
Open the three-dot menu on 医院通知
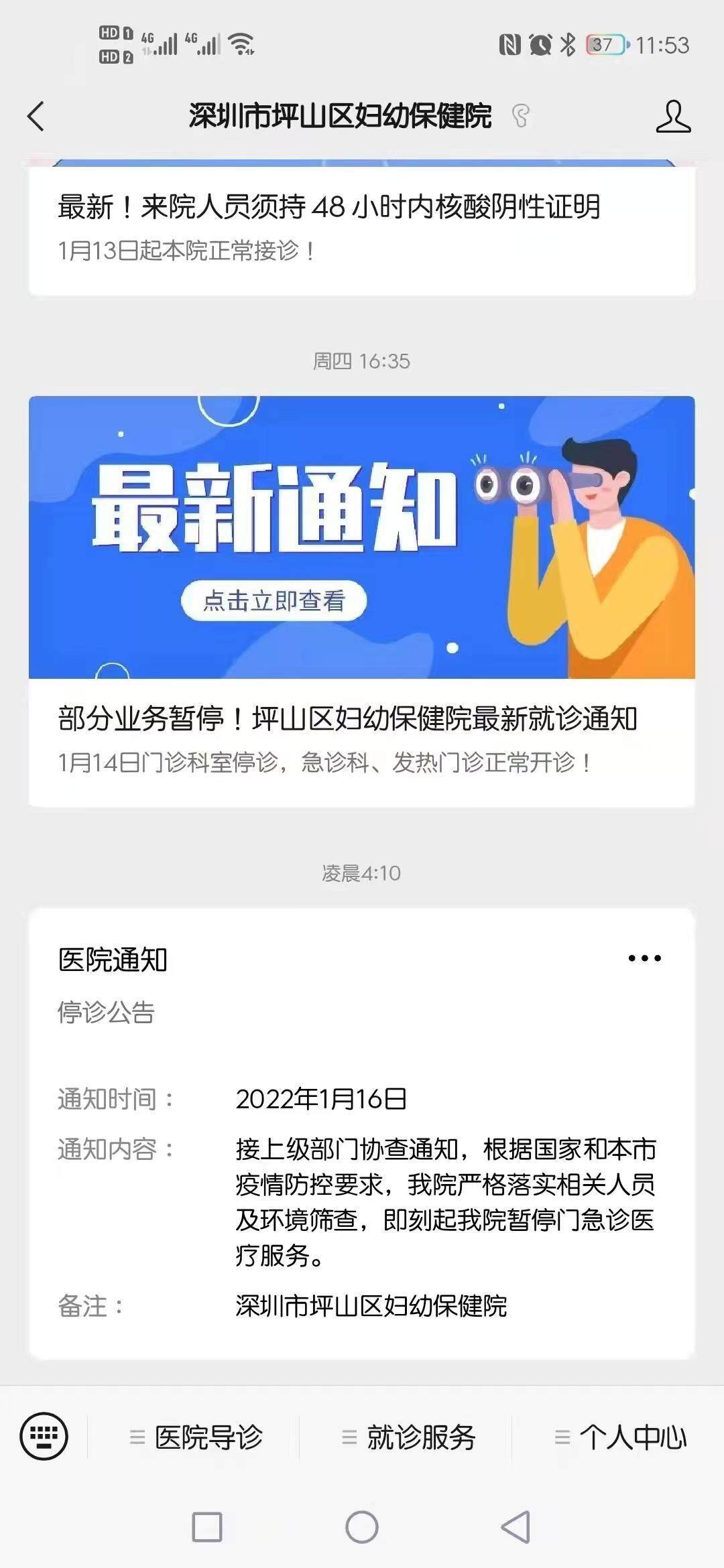[x=644, y=958]
